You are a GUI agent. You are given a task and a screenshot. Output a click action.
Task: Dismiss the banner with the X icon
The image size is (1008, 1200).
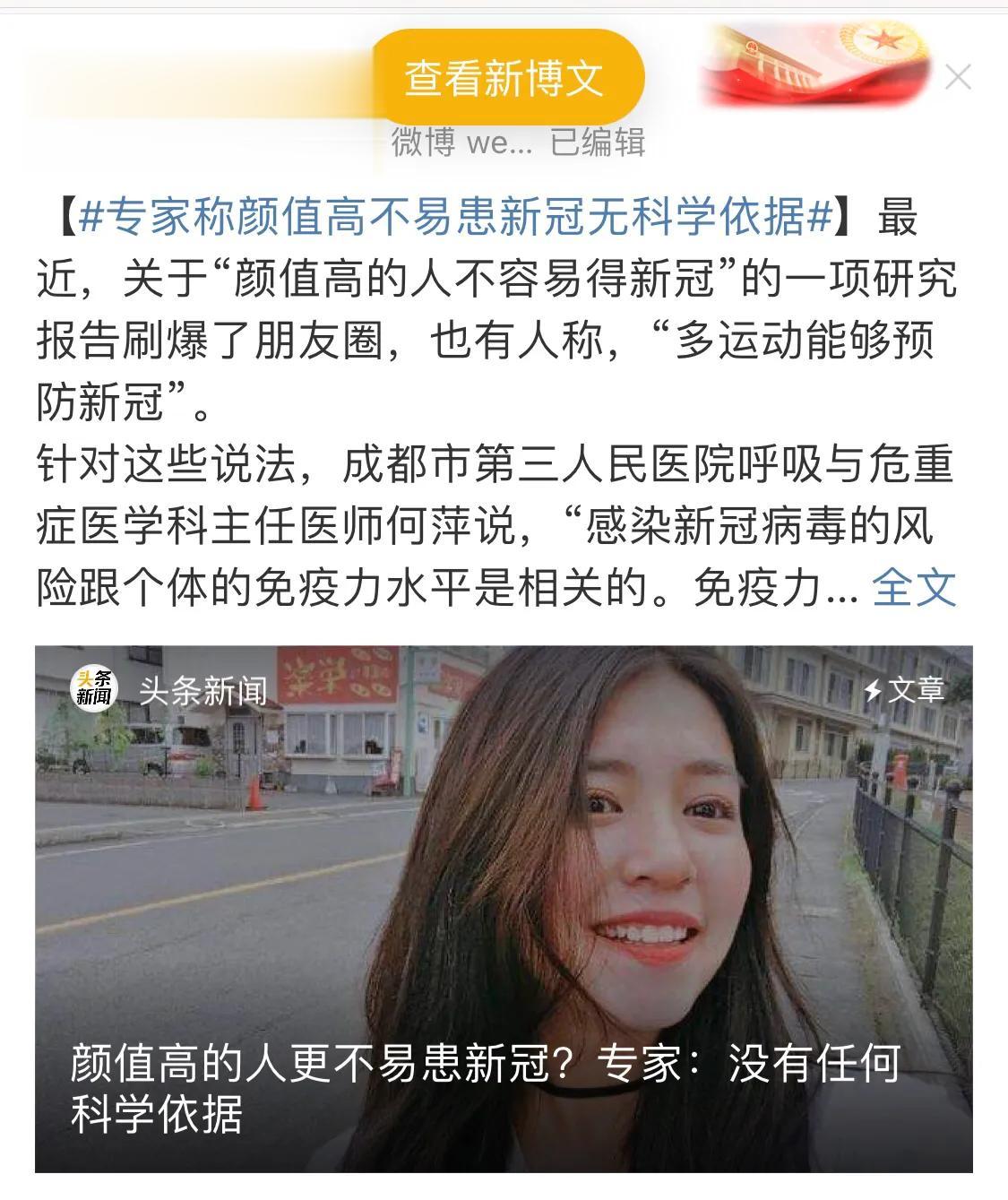(x=958, y=78)
